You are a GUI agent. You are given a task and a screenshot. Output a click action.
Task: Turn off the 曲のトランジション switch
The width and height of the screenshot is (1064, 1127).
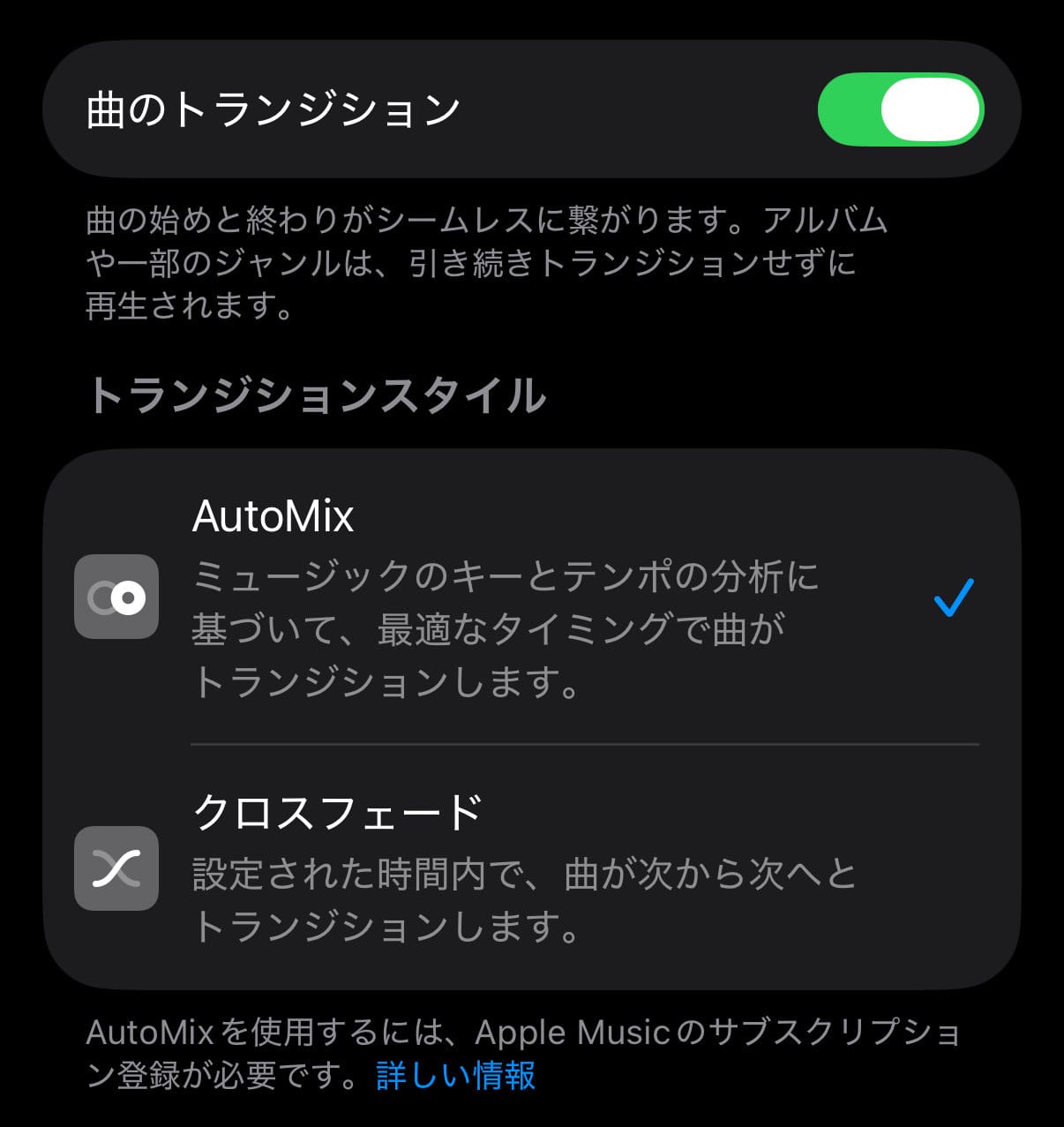point(900,109)
